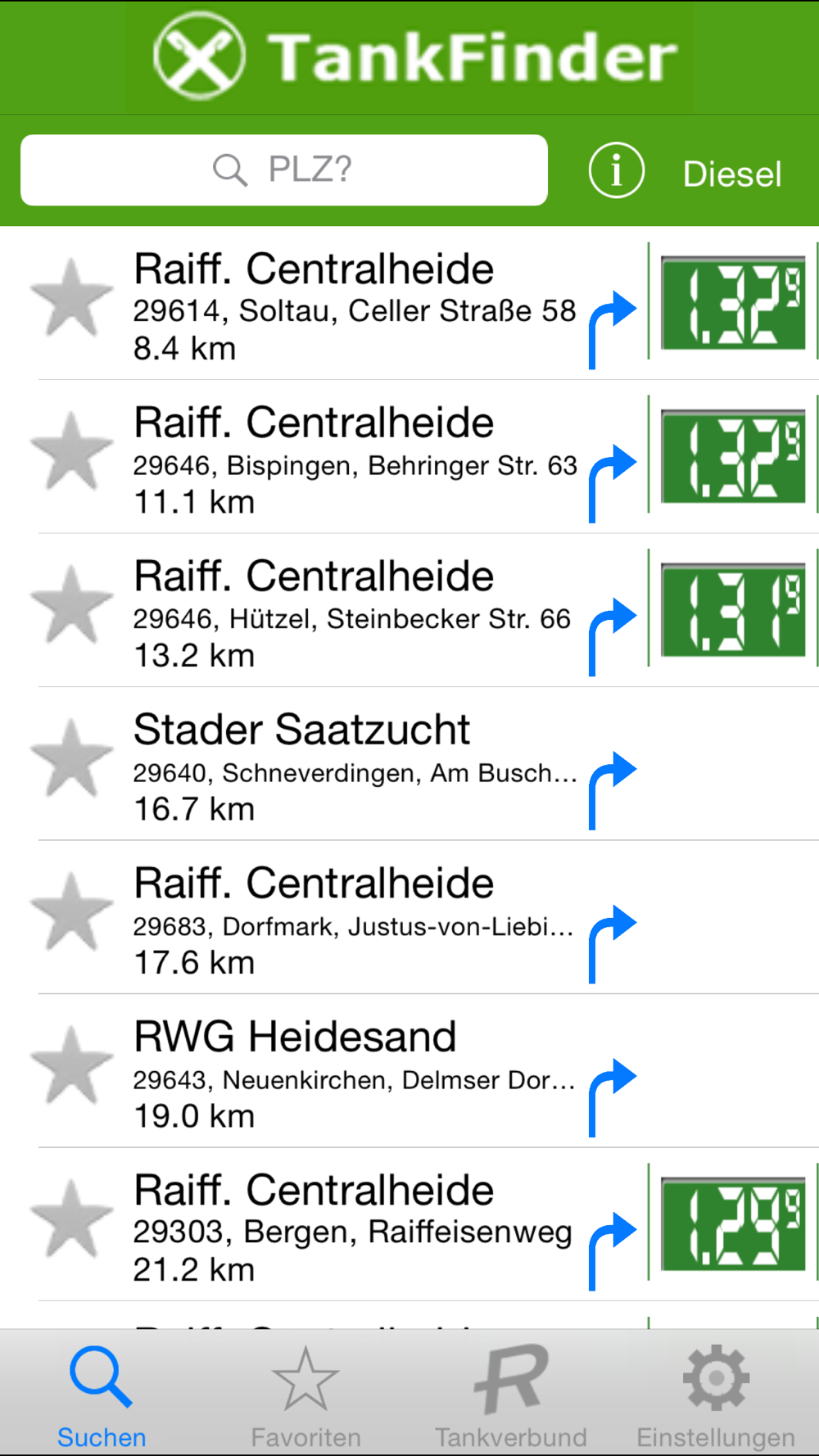Image resolution: width=819 pixels, height=1456 pixels.
Task: Star the Hützel, Steinbecker Str. station
Action: pyautogui.click(x=71, y=605)
